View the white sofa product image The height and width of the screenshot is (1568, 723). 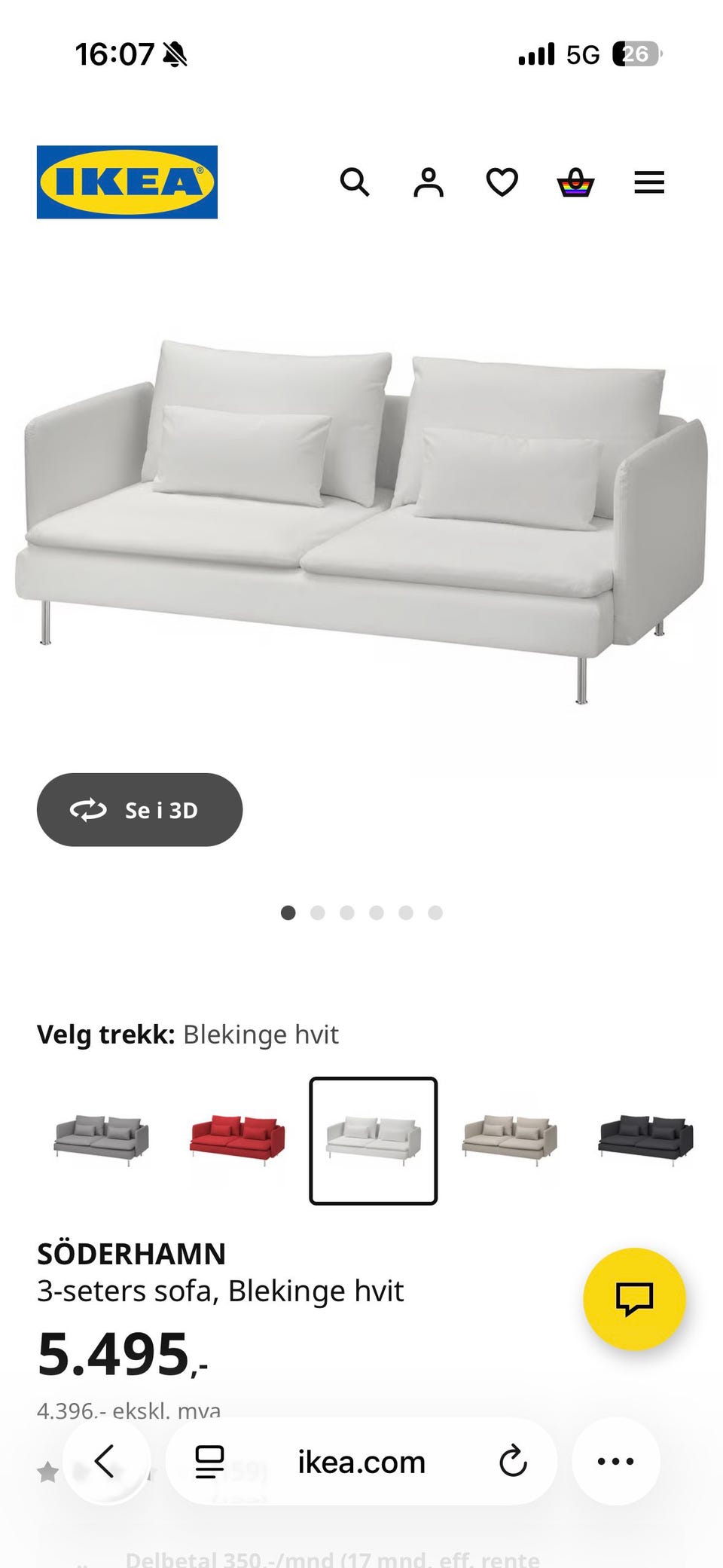point(361,520)
